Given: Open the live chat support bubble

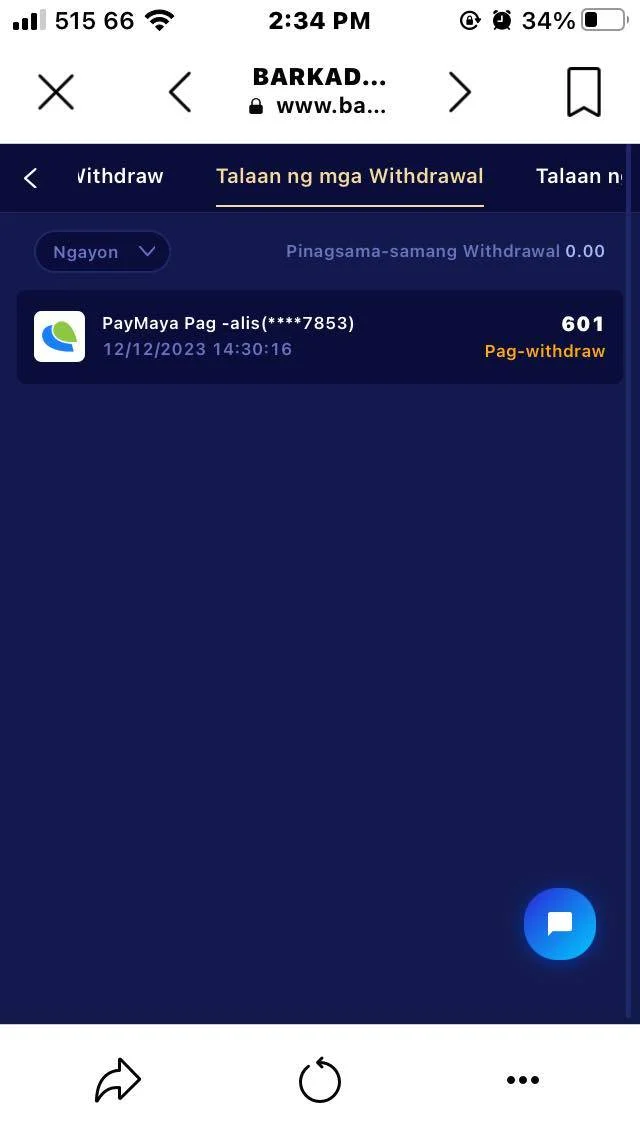Looking at the screenshot, I should coord(560,924).
